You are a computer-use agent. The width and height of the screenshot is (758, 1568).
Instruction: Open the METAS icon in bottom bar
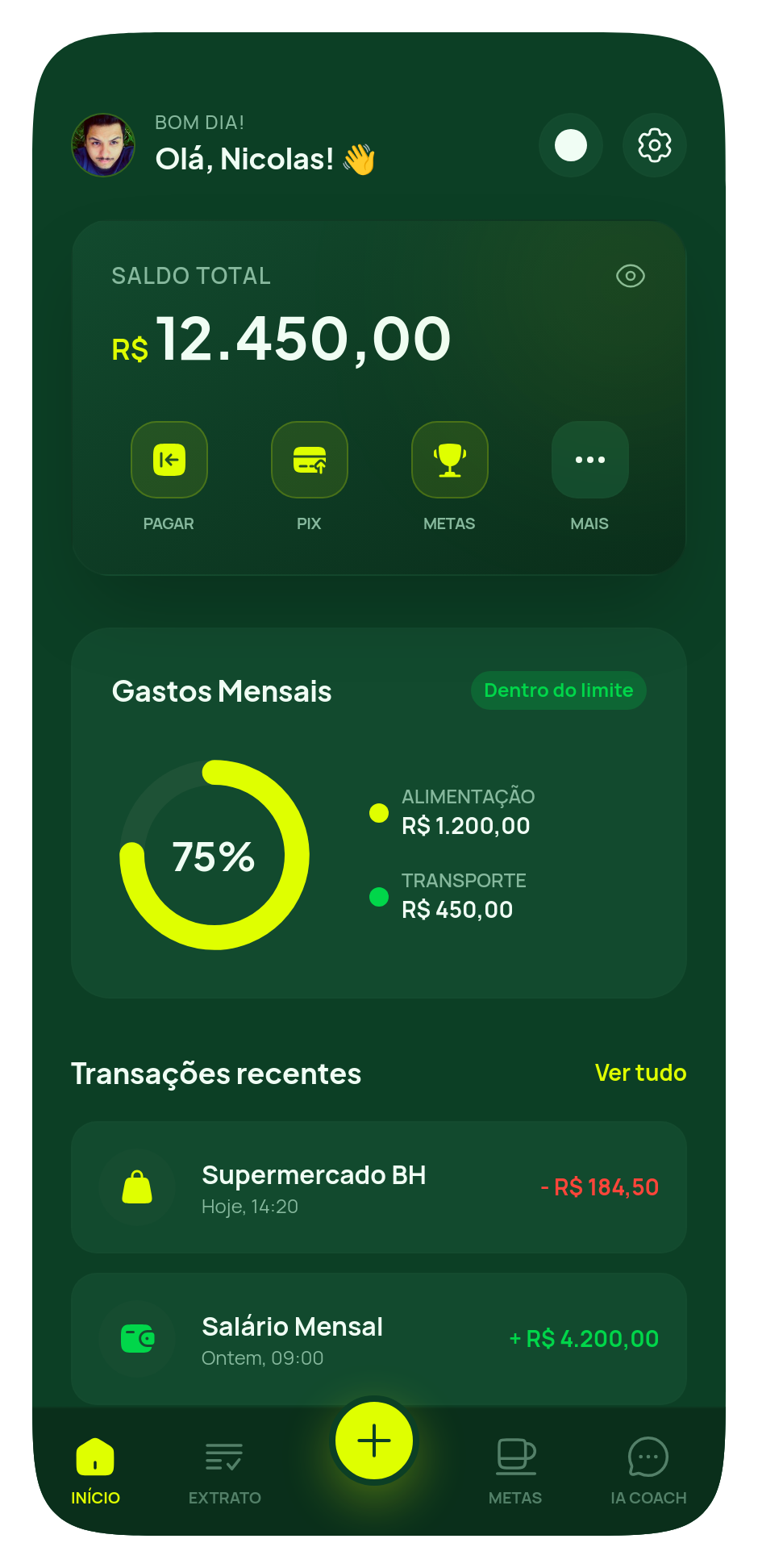click(516, 1457)
